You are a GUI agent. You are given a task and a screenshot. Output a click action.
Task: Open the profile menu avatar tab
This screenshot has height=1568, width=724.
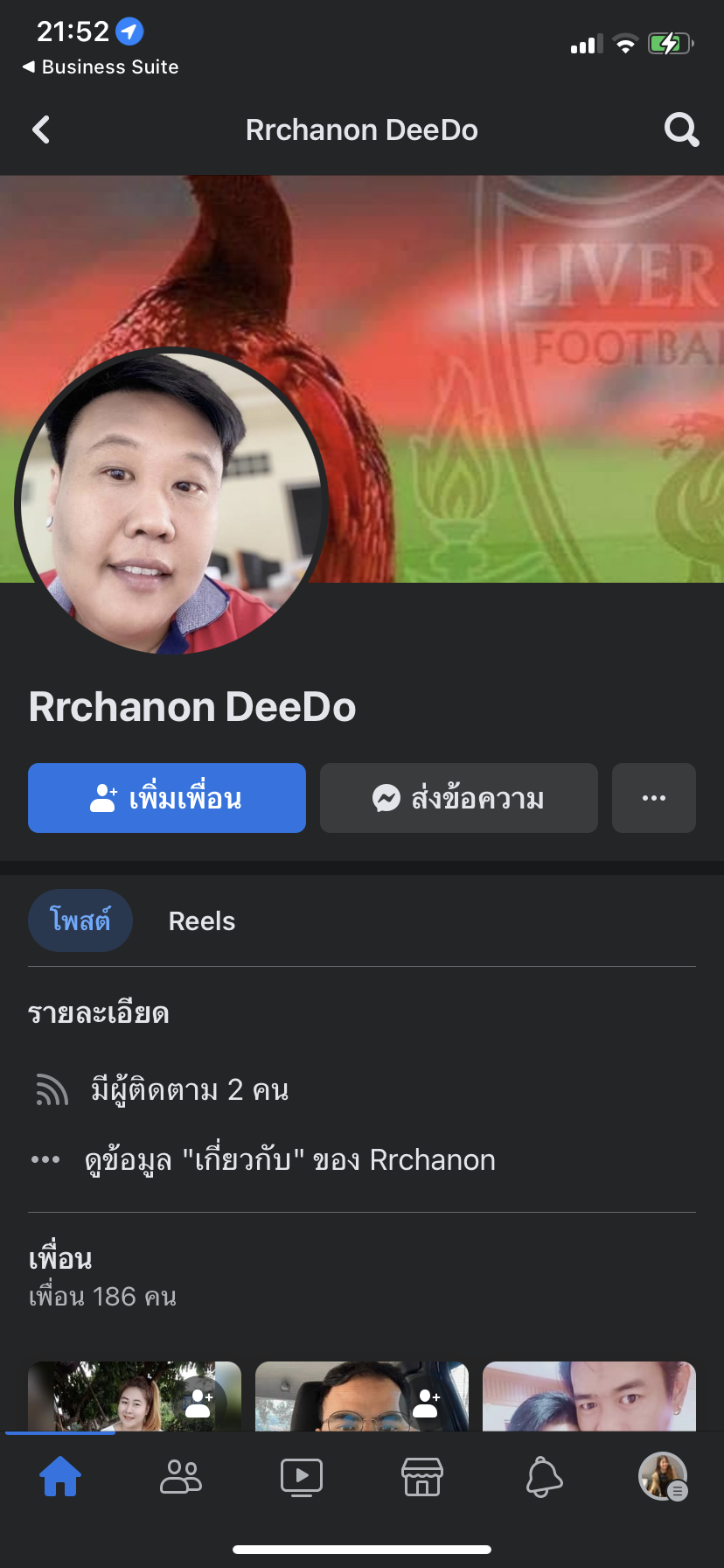click(x=663, y=1477)
